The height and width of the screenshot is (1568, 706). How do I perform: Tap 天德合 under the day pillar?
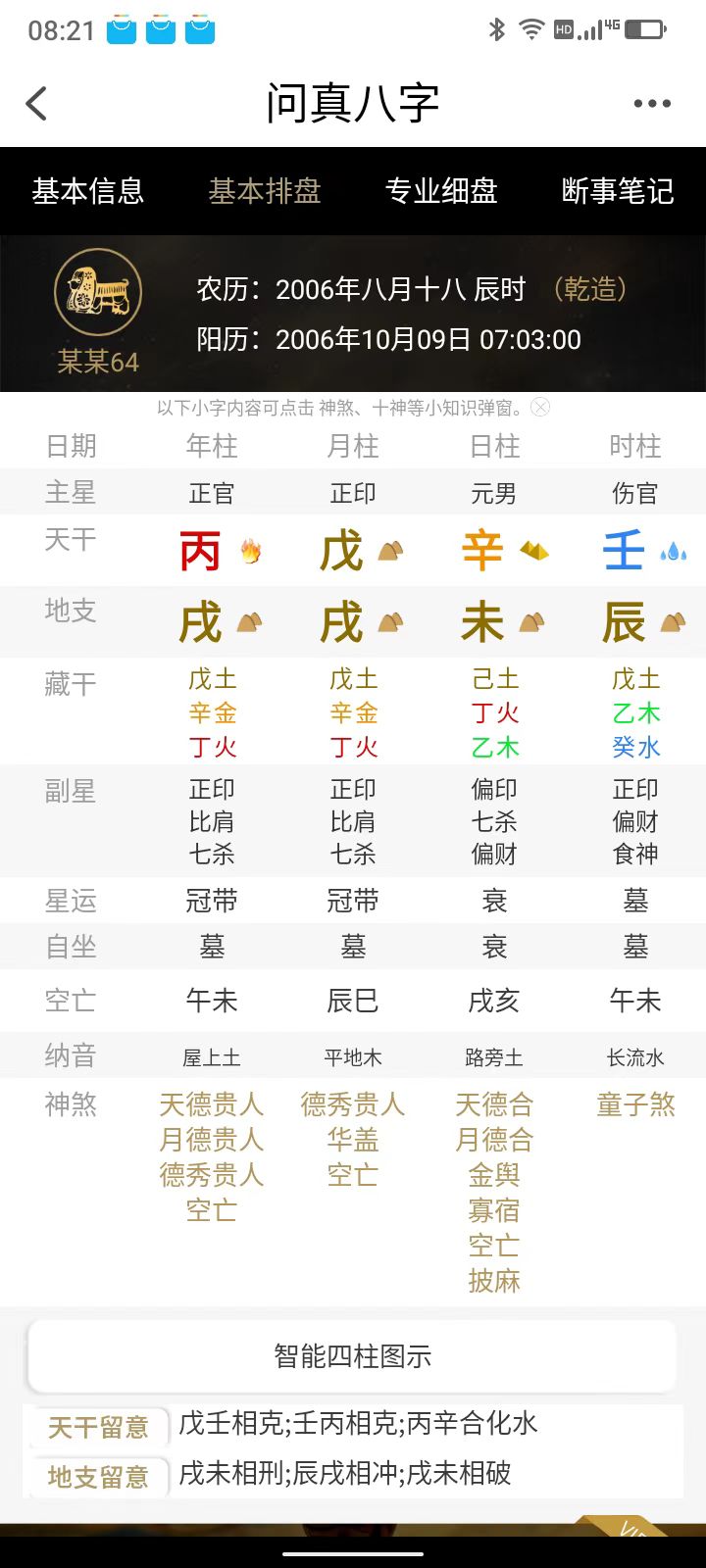494,1104
